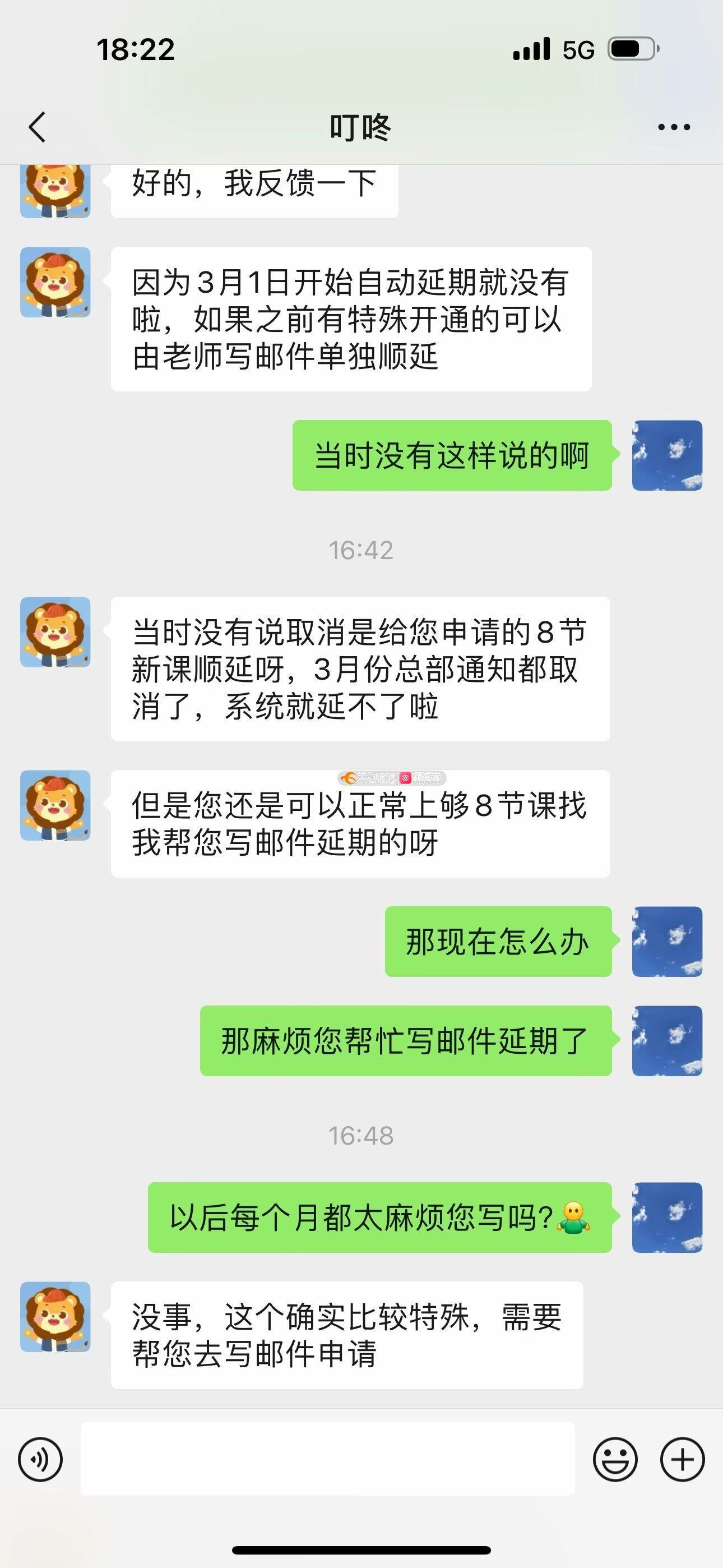
Task: Open the plus attachment menu
Action: pos(682,1459)
